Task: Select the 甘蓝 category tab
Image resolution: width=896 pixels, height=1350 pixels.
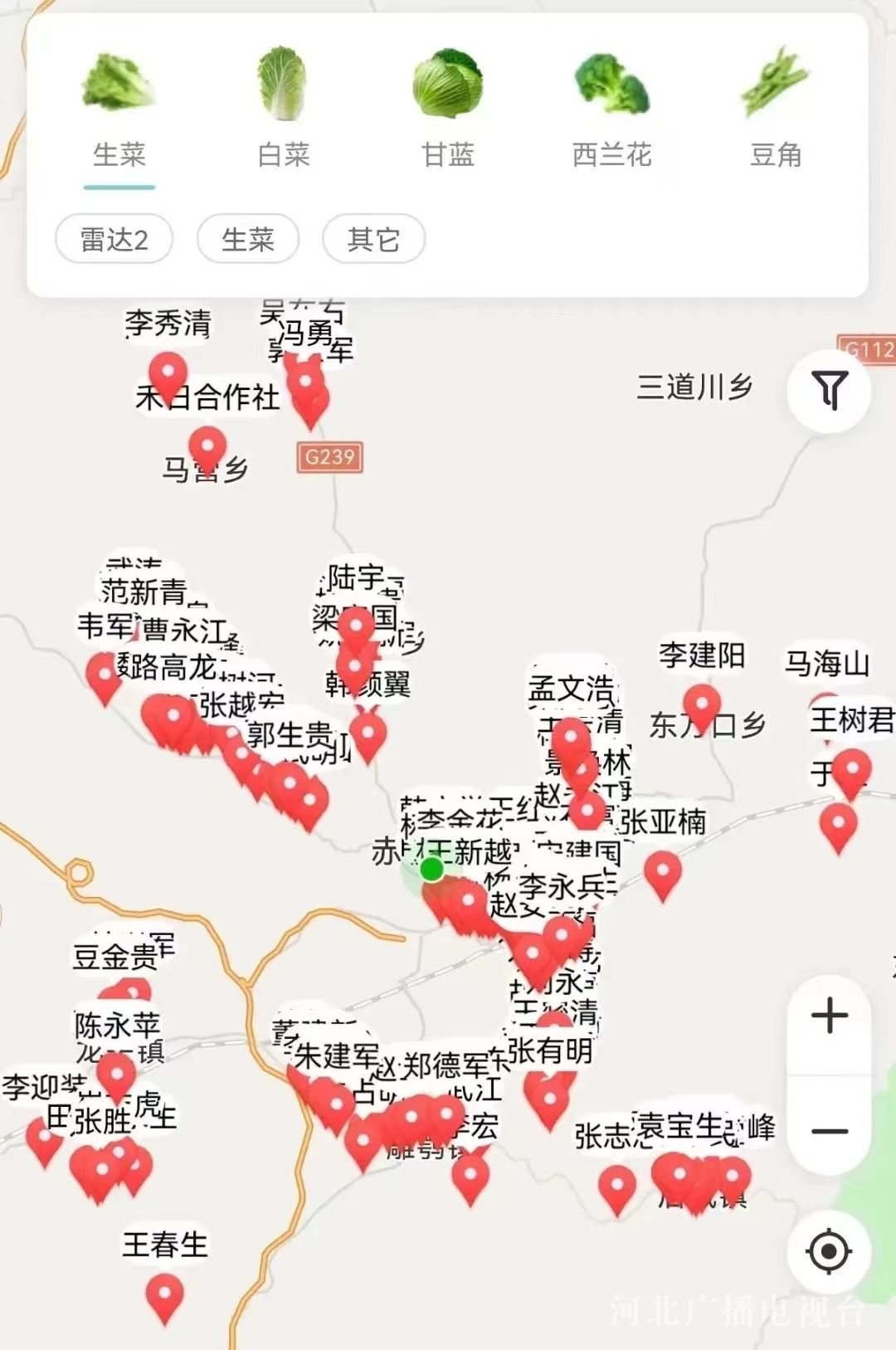Action: (x=448, y=108)
